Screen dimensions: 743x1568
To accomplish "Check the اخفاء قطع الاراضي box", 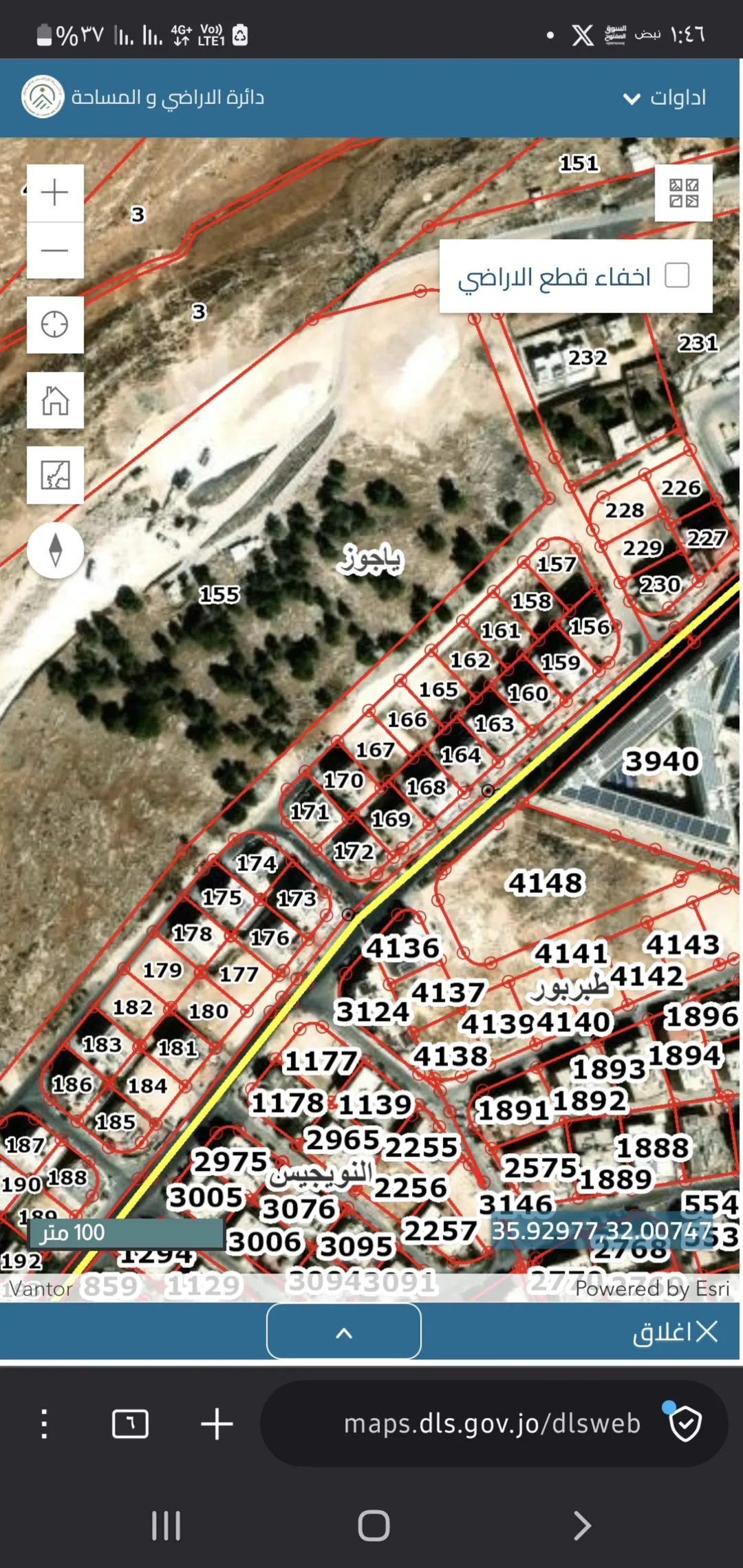I will coord(677,275).
